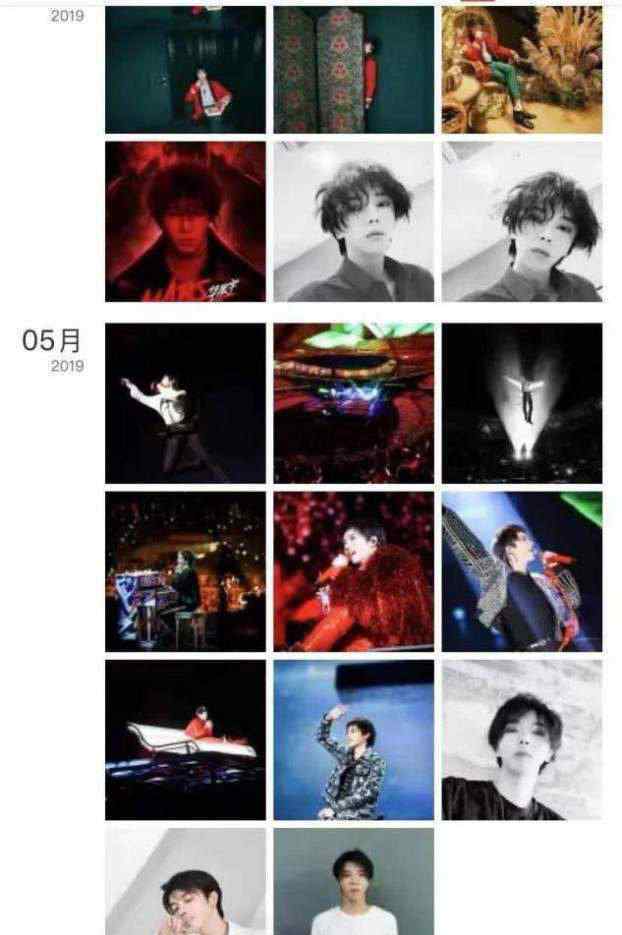View the figure suspended in white spotlight

click(522, 403)
